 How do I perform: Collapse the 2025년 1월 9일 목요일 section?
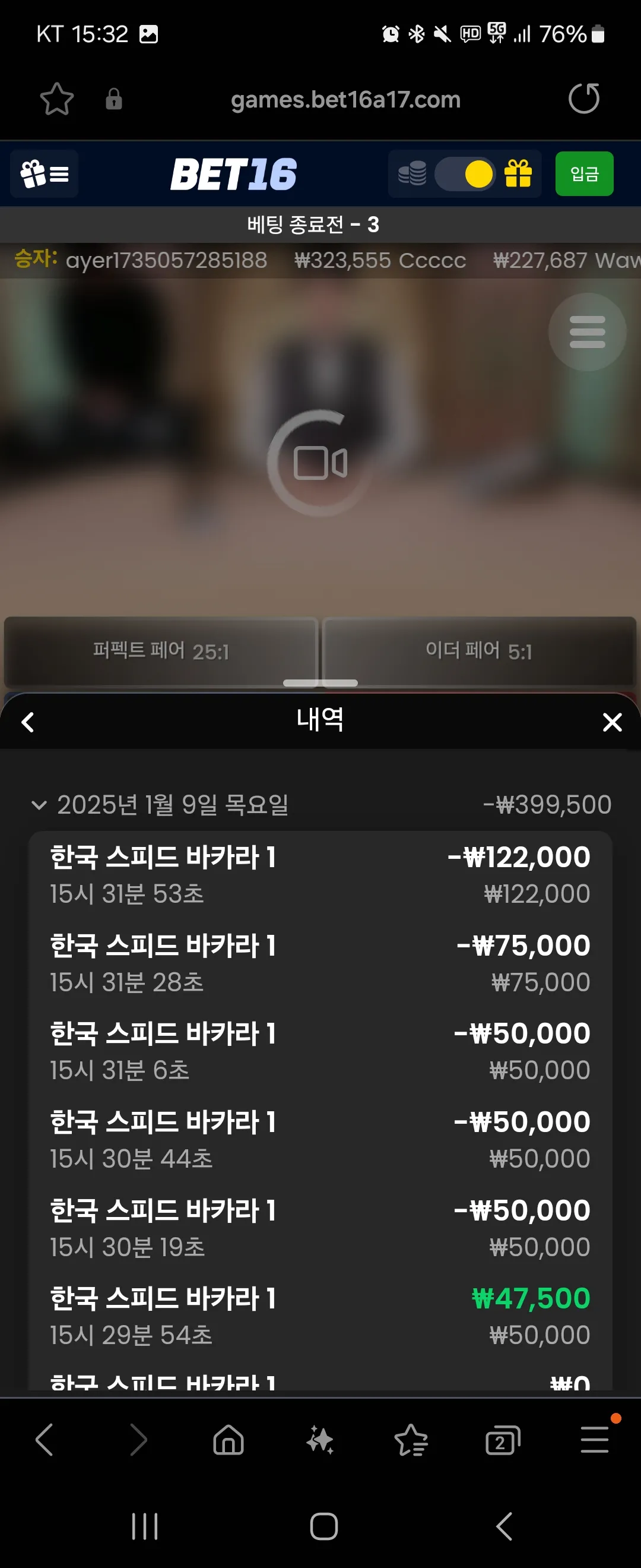39,805
